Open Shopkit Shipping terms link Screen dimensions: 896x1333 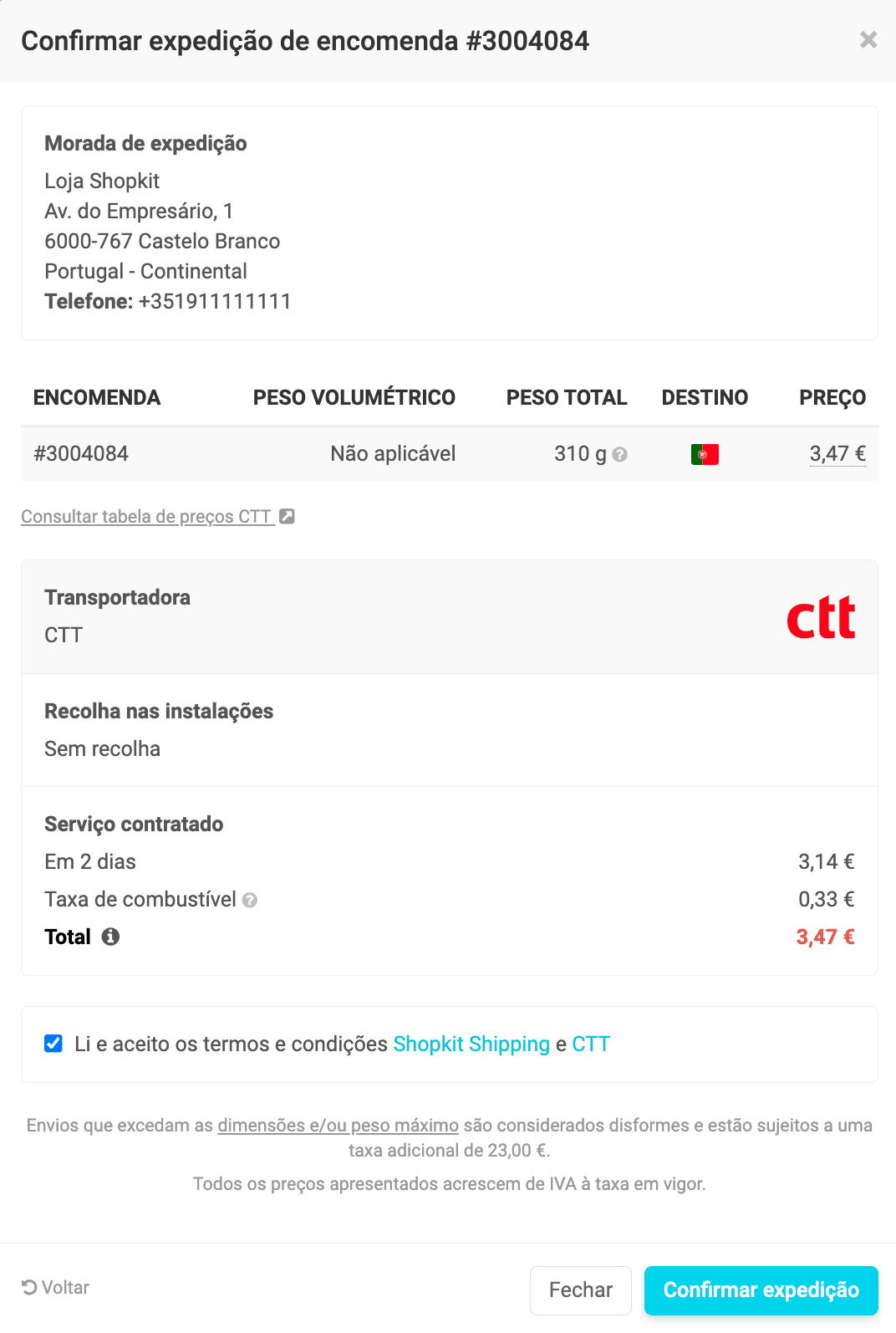pos(471,1044)
